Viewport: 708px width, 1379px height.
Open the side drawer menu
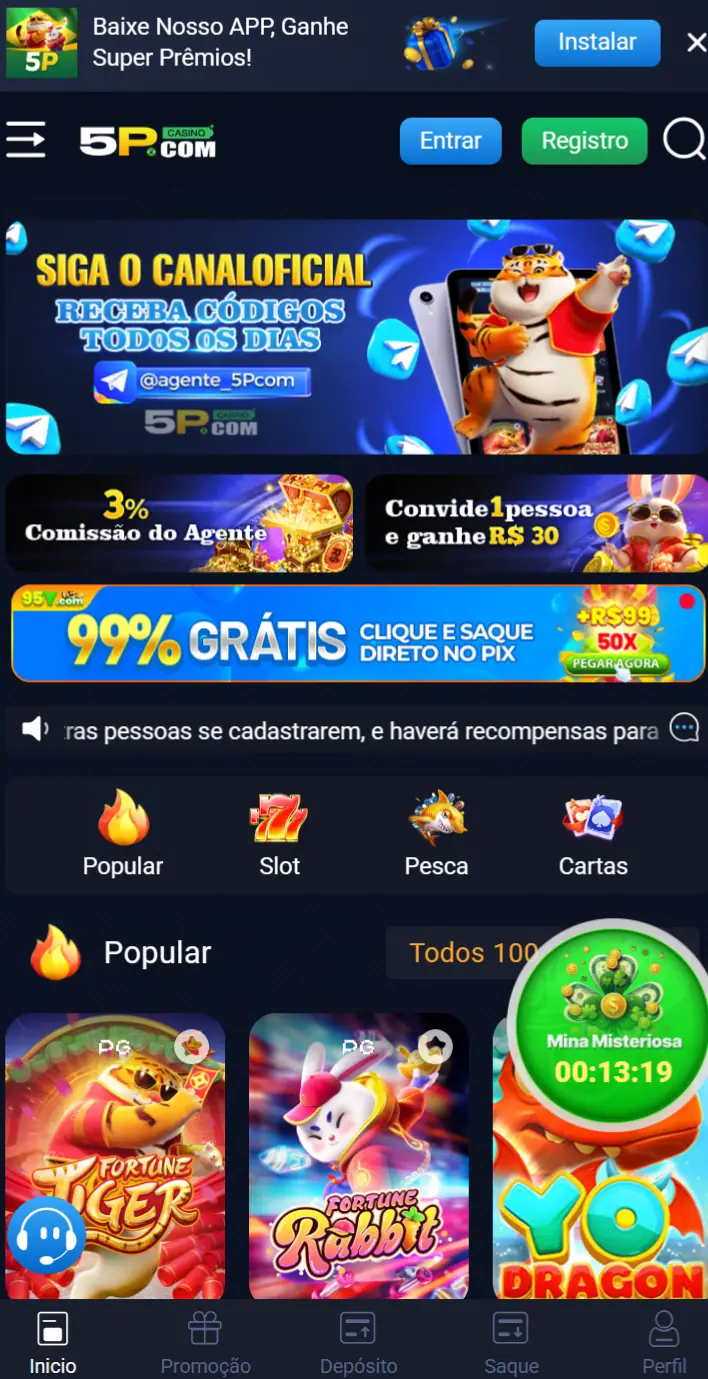click(x=26, y=140)
